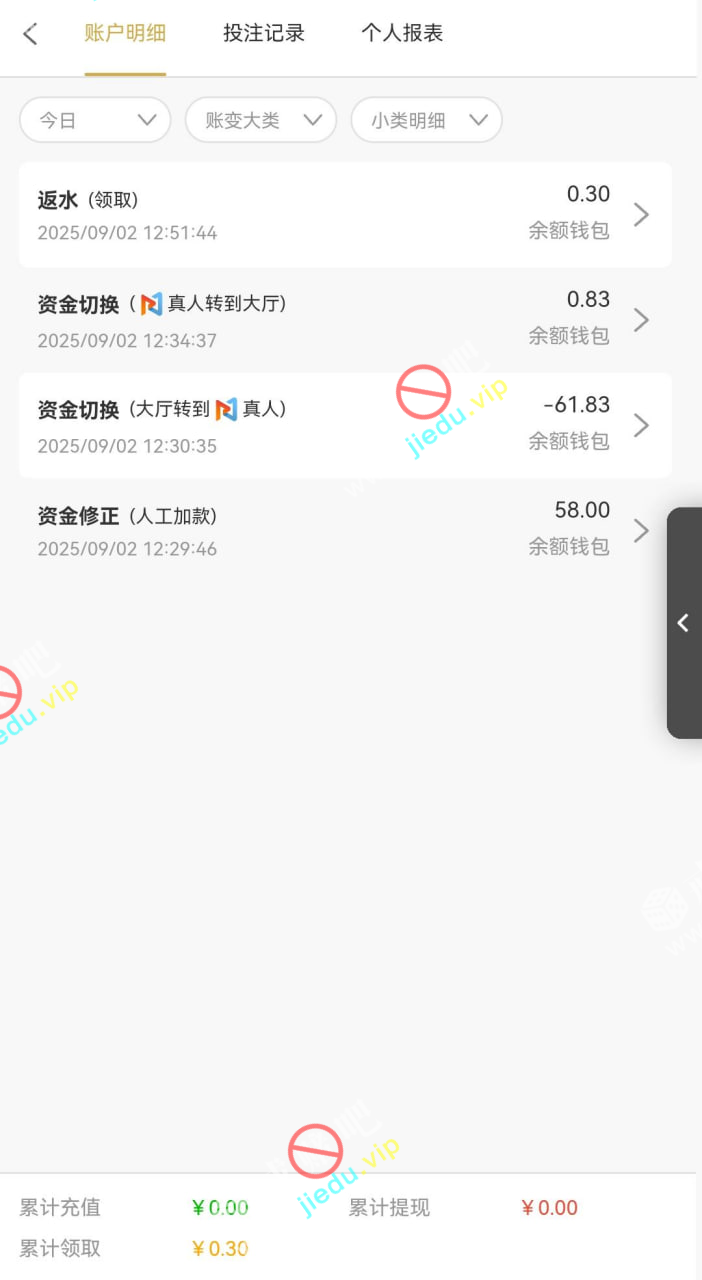Image resolution: width=702 pixels, height=1280 pixels.
Task: Open the 资金修正 (人工加款) 58.00 record
Action: pyautogui.click(x=345, y=530)
